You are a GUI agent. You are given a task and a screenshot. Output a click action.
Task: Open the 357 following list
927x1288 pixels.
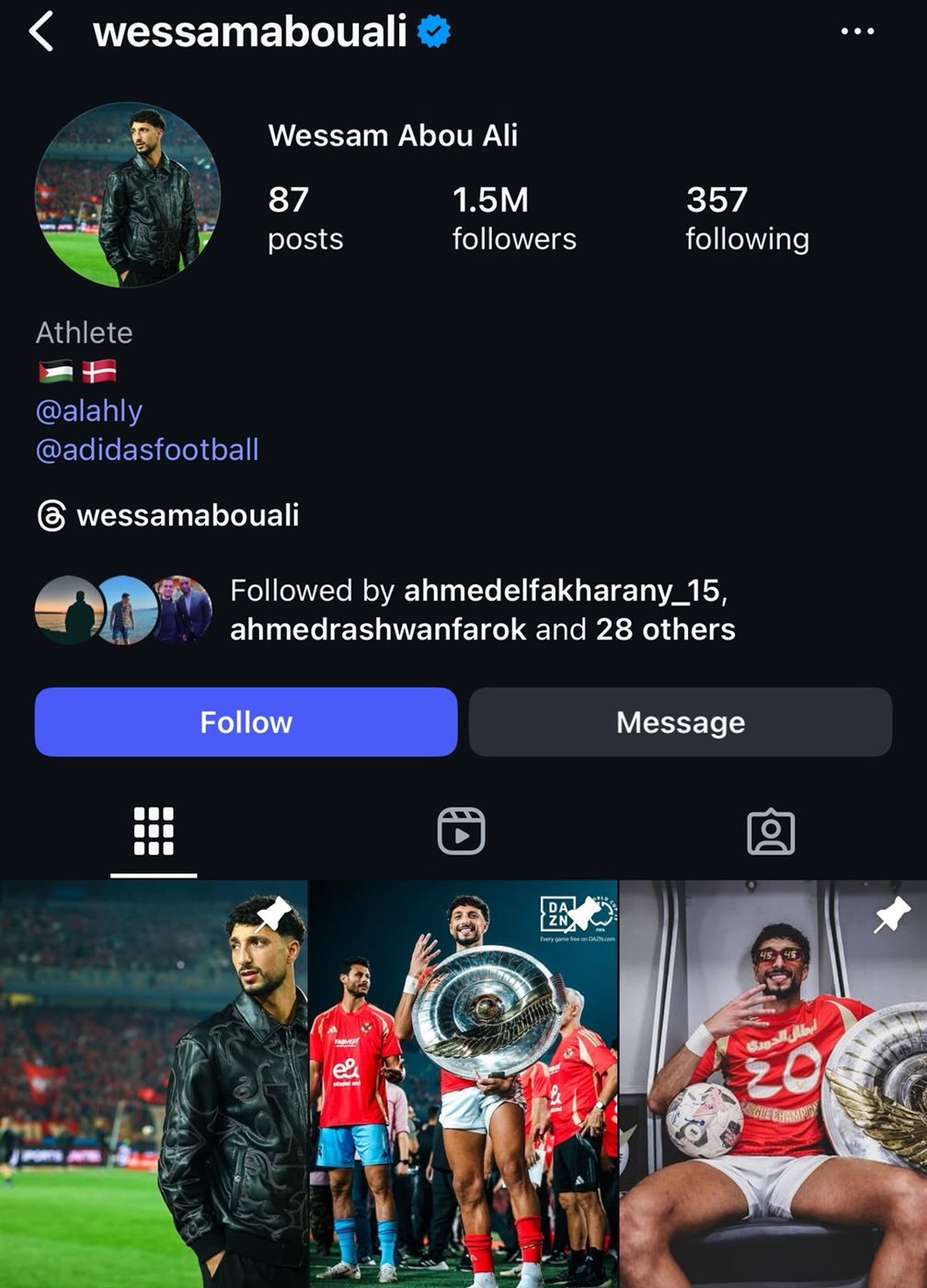click(747, 218)
